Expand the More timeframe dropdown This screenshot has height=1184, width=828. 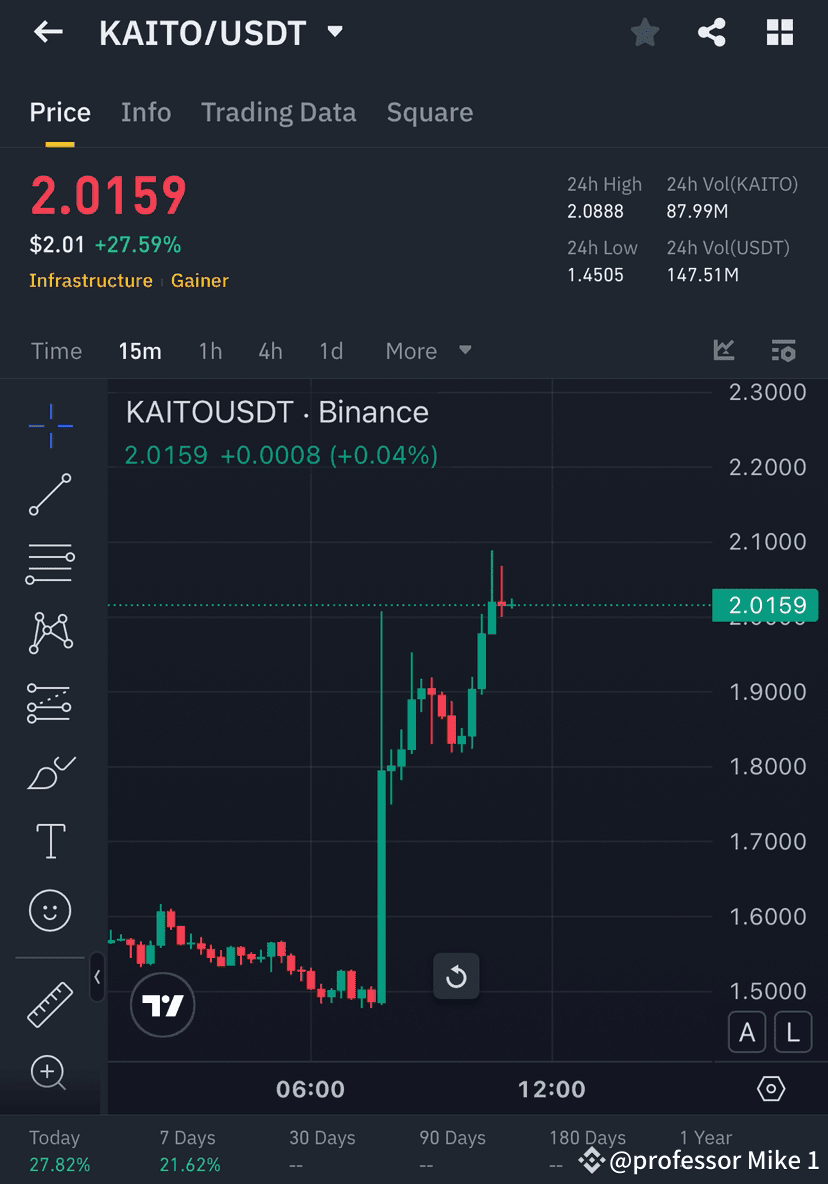click(x=425, y=351)
